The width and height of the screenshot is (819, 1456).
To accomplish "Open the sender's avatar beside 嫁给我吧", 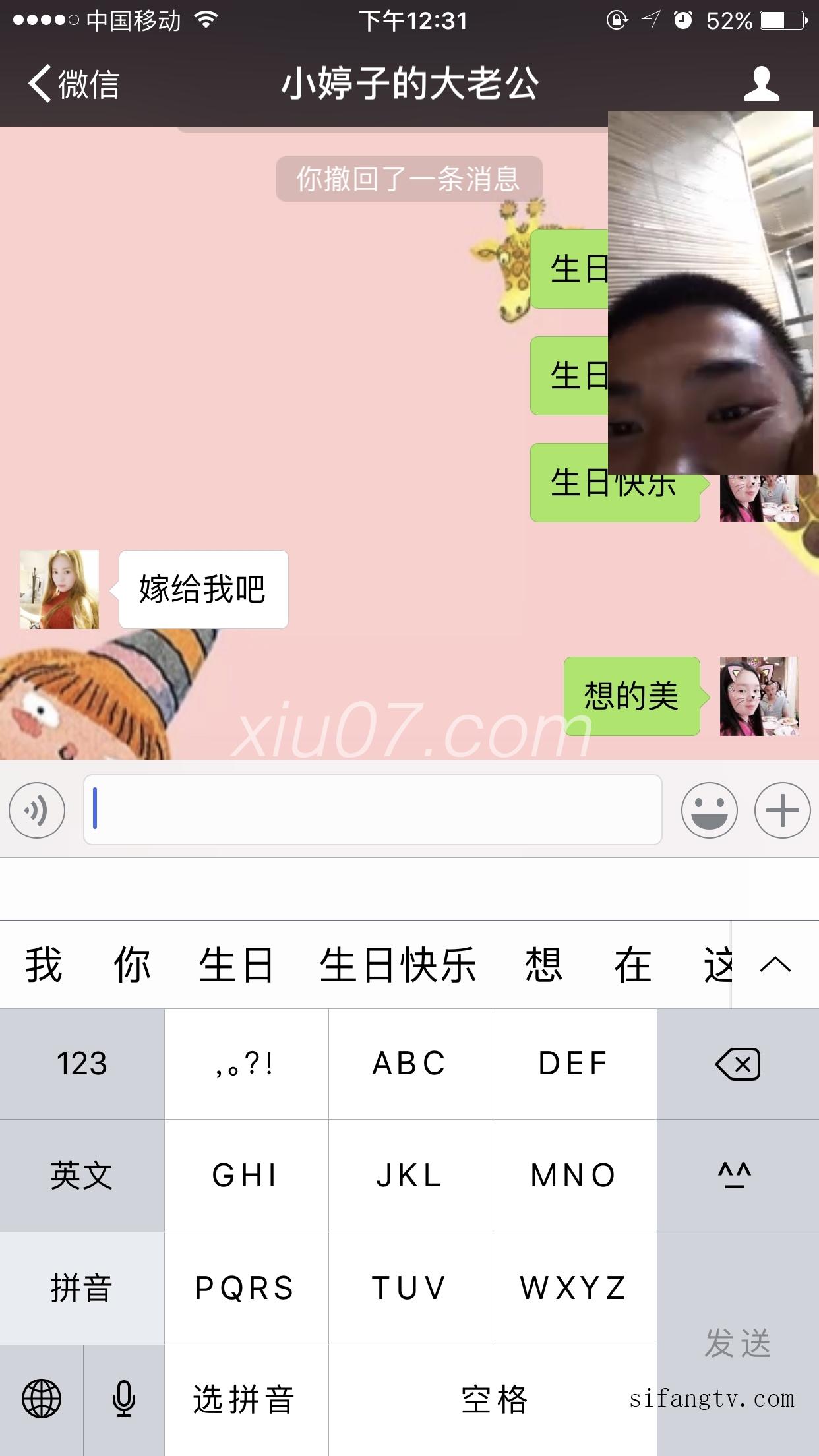I will [x=59, y=589].
